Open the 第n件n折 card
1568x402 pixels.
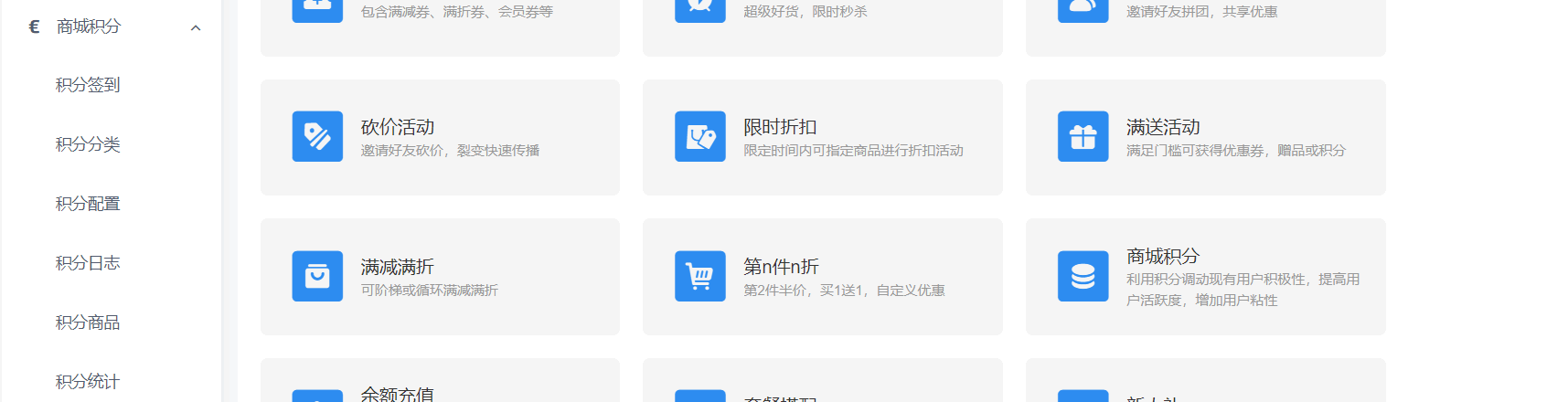click(x=822, y=277)
